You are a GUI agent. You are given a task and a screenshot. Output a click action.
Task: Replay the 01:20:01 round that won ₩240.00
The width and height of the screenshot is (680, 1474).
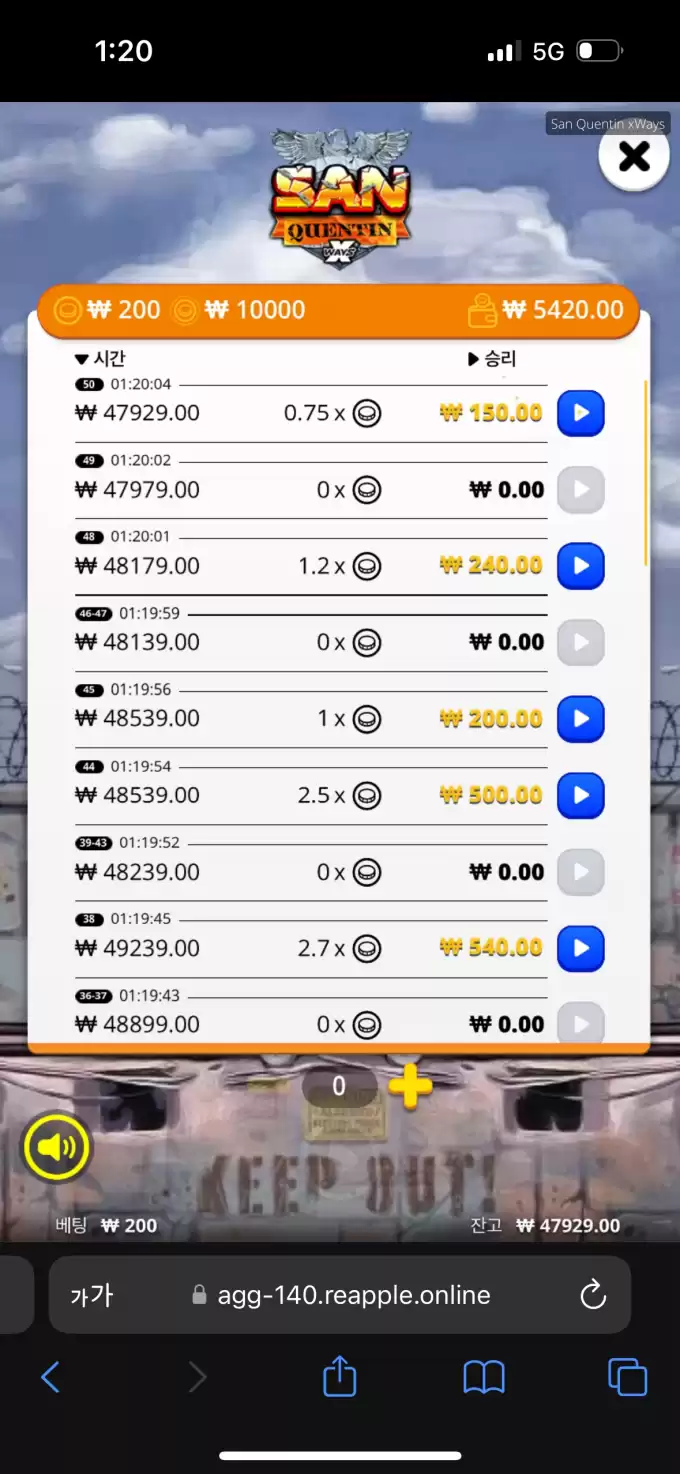[x=580, y=566]
